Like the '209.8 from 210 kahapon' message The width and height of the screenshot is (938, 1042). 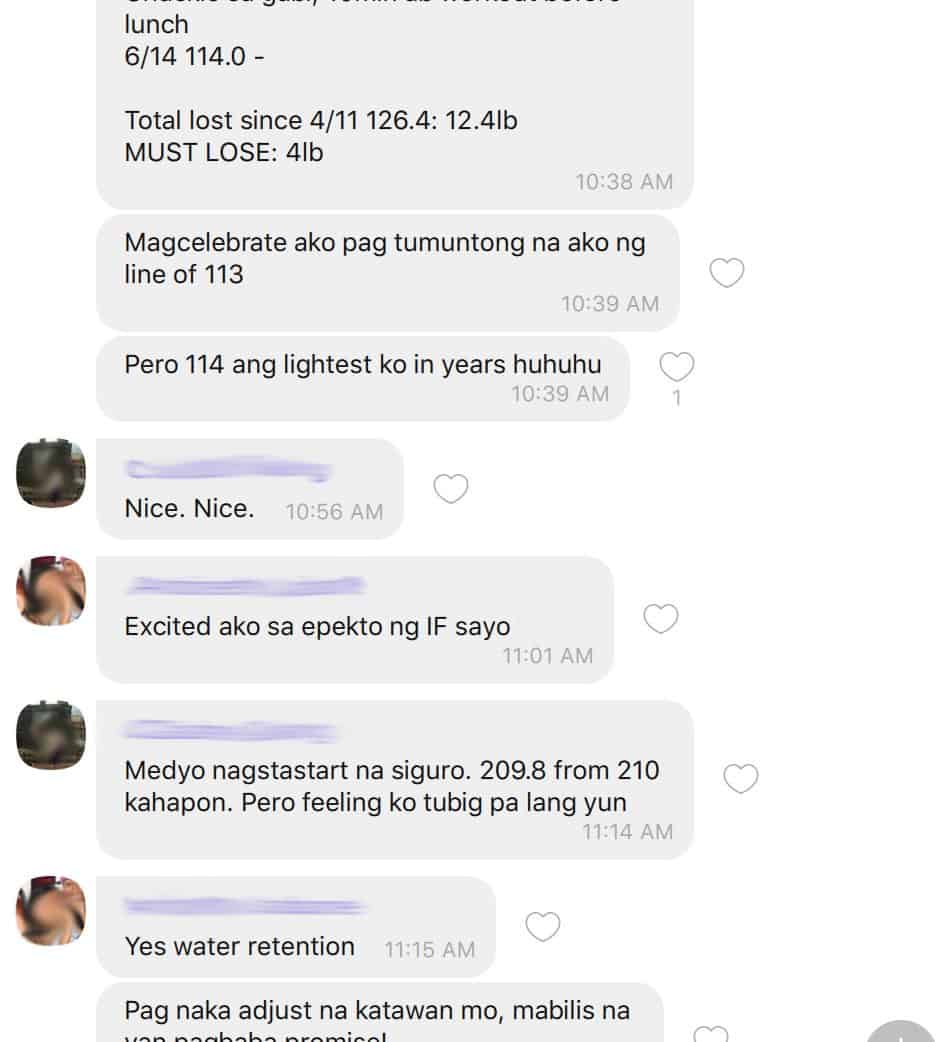(741, 778)
